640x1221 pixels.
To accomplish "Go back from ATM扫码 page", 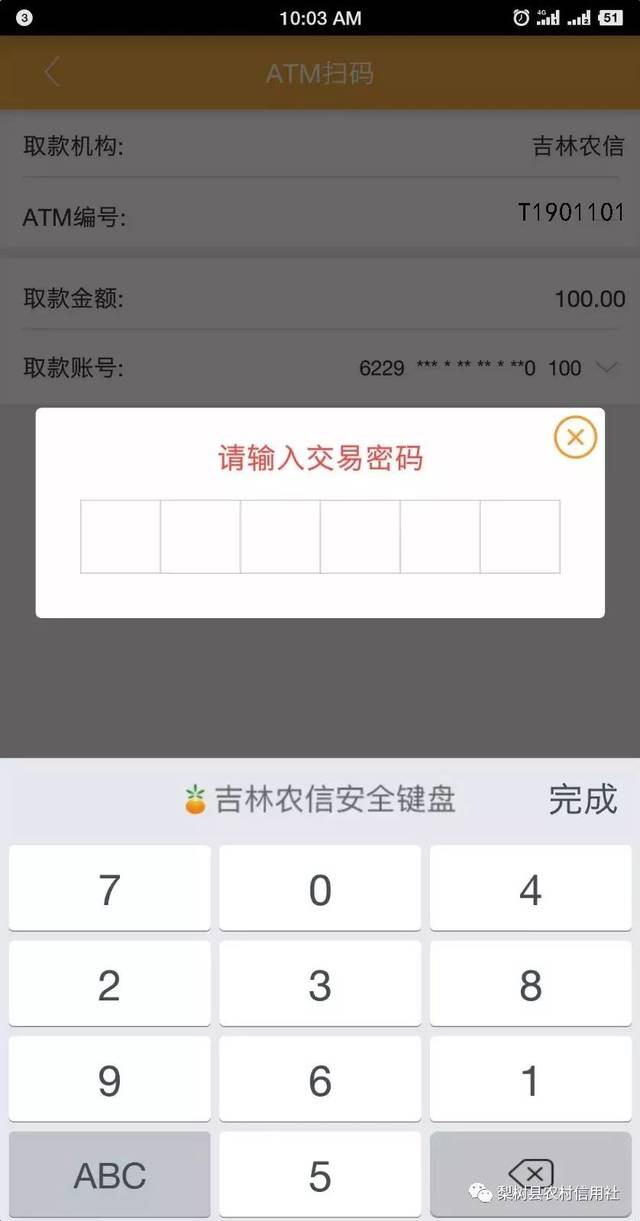I will [52, 72].
